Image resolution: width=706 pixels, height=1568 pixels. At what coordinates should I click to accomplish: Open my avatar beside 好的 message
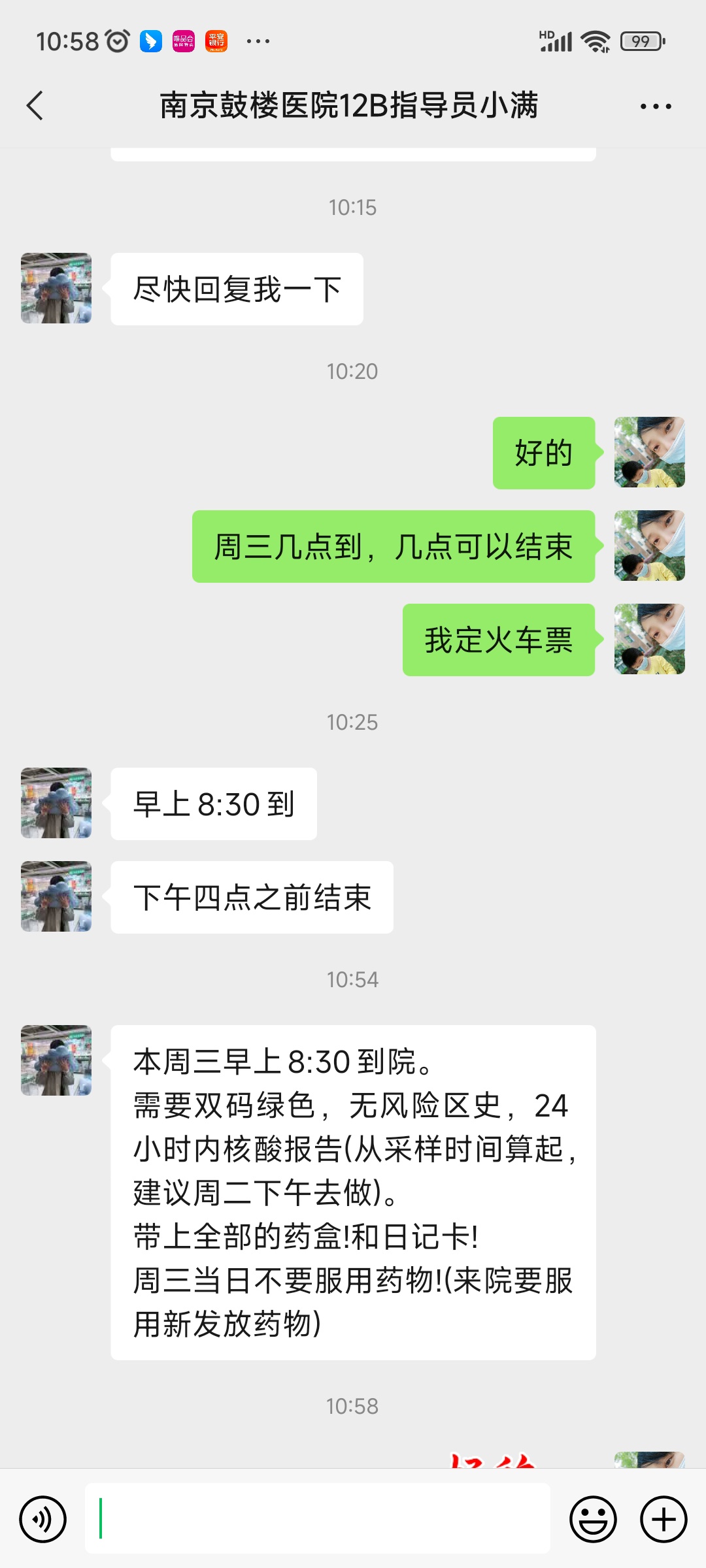click(649, 452)
